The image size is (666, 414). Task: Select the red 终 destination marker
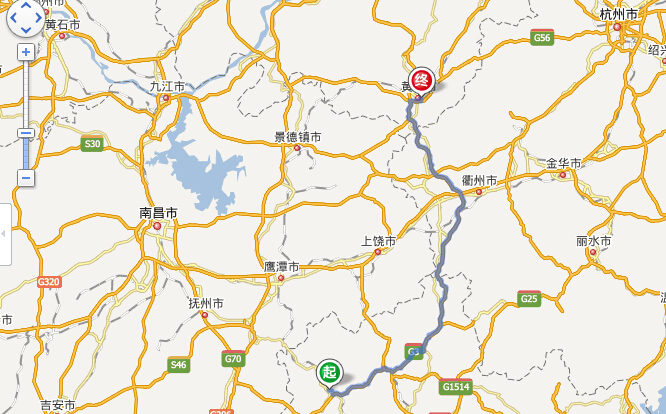[422, 81]
